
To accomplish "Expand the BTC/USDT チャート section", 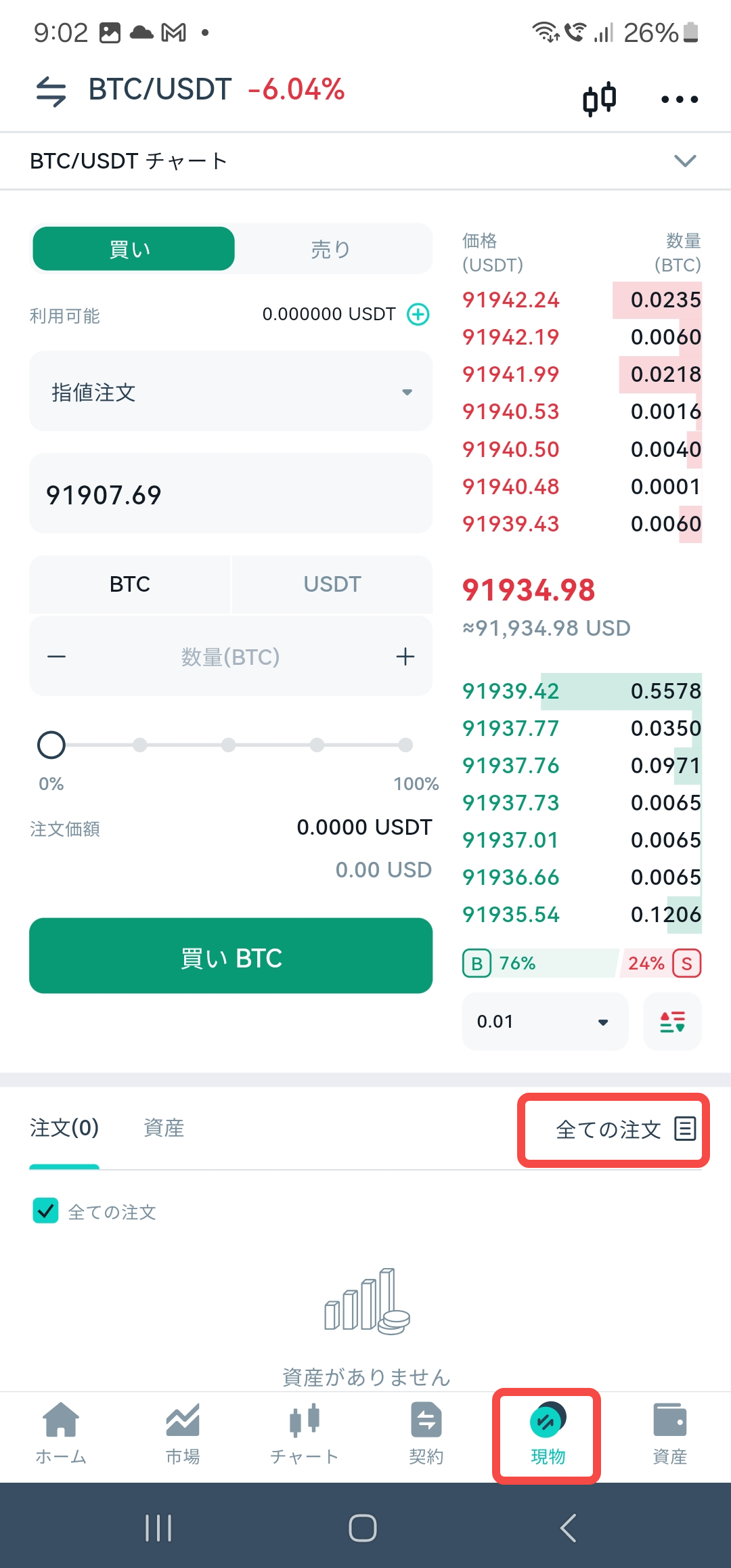I will [685, 161].
